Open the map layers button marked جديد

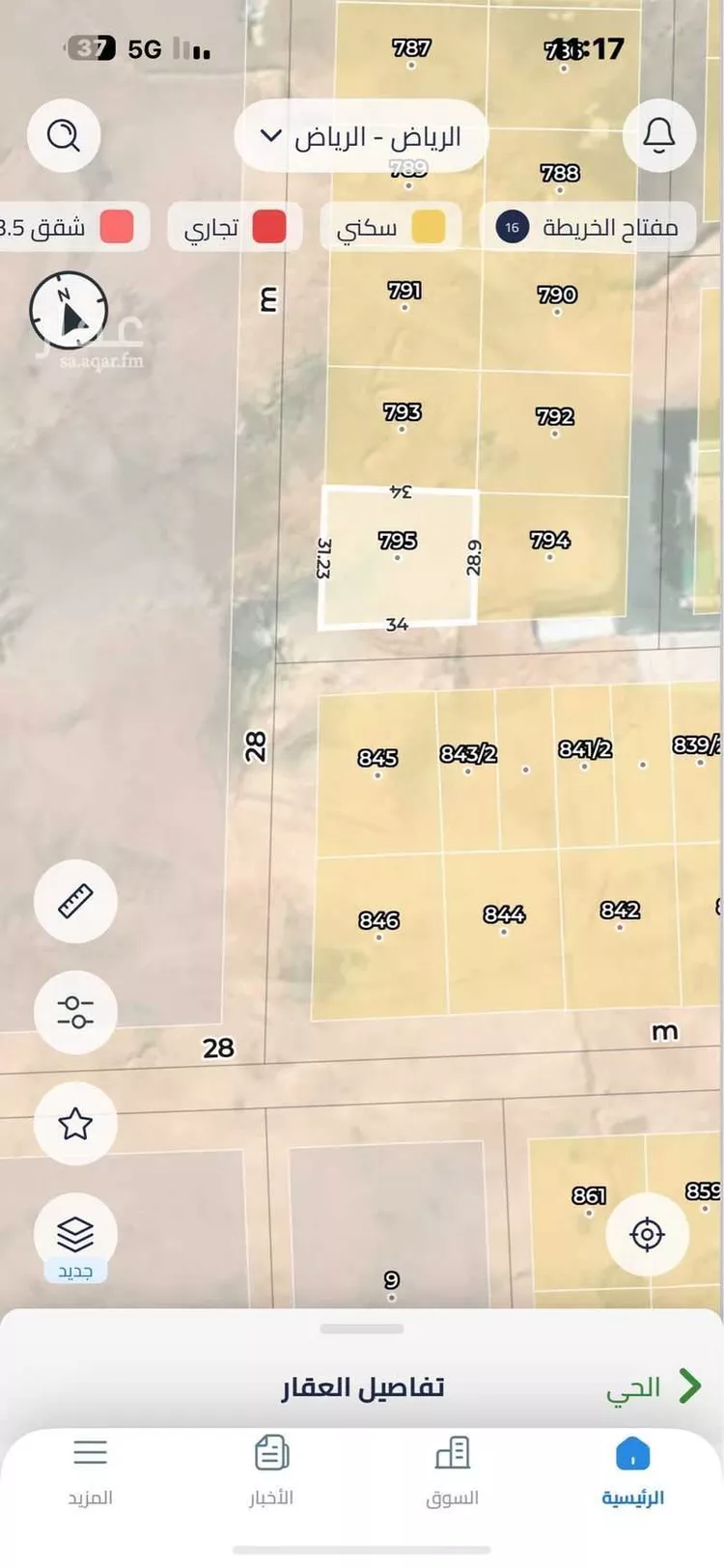(x=75, y=1235)
